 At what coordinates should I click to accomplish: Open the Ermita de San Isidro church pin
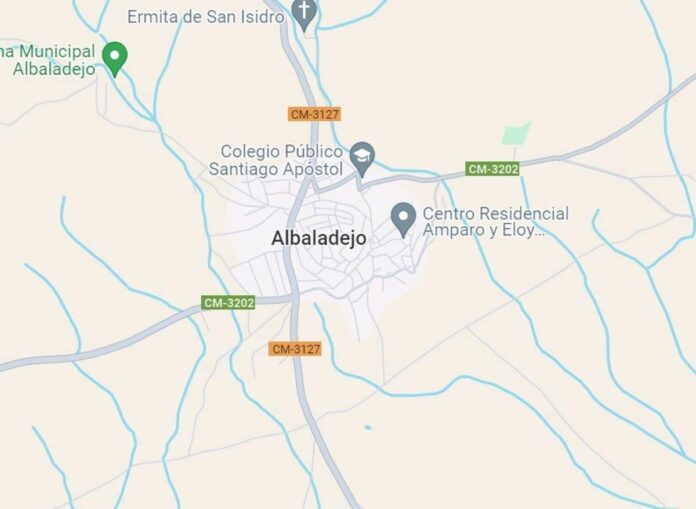point(305,13)
